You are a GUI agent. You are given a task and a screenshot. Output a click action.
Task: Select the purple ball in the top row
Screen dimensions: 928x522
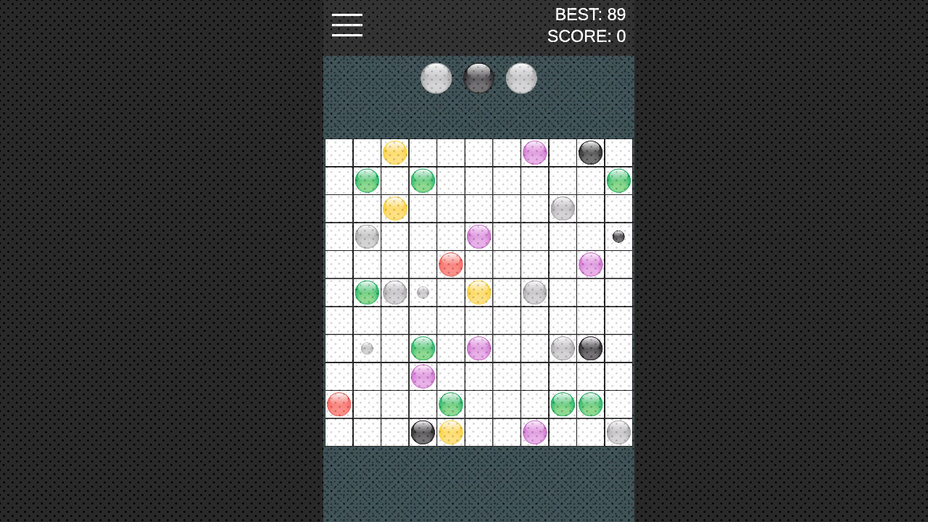pos(535,153)
